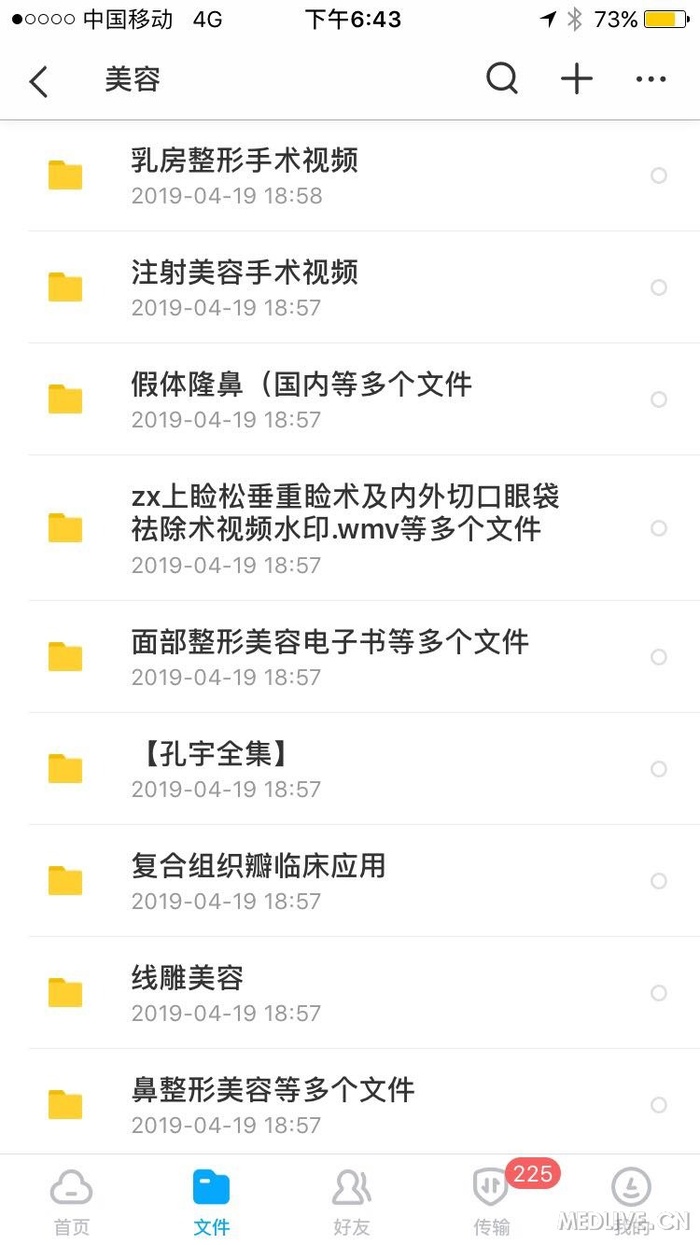The width and height of the screenshot is (700, 1245).
Task: Open the 假体隆鼻 folder
Action: pos(300,399)
